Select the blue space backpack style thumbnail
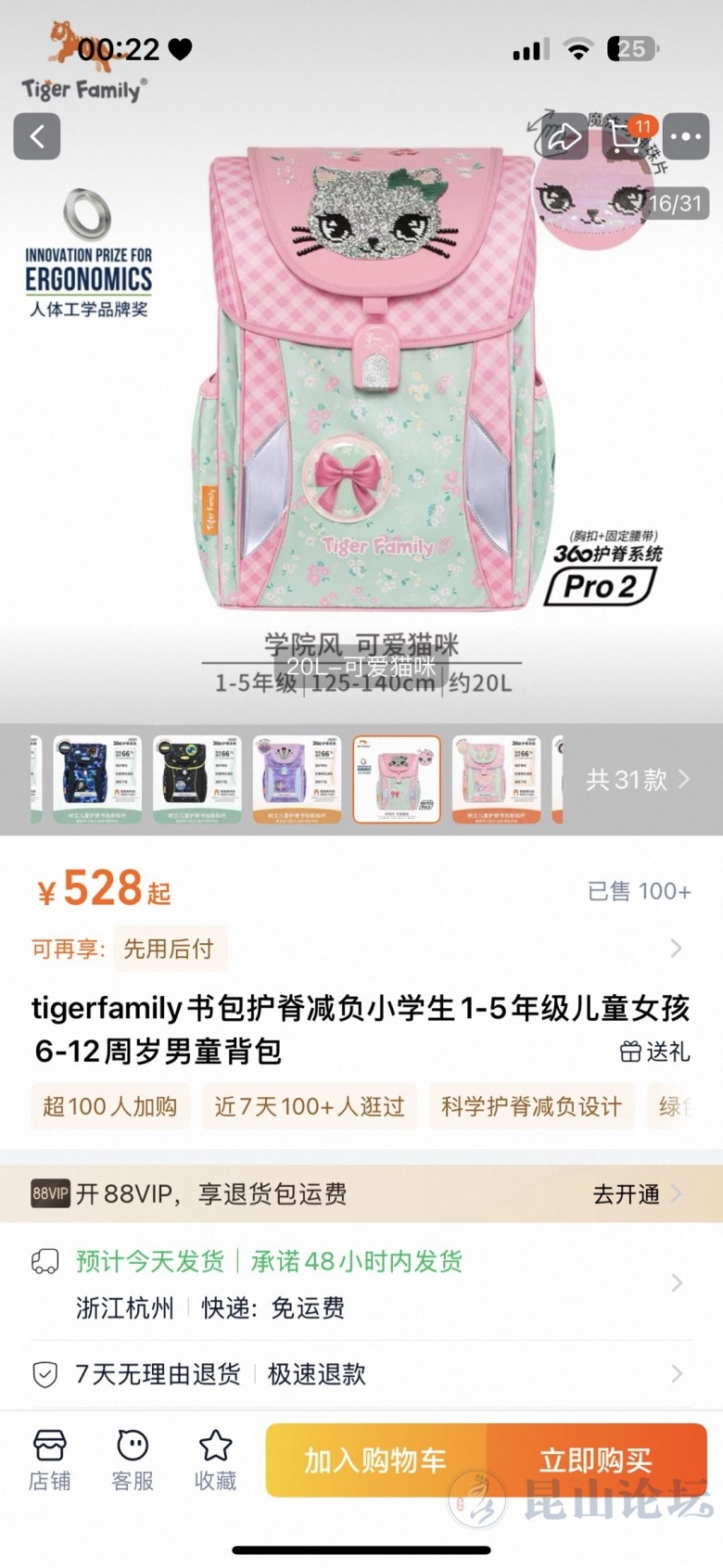723x1568 pixels. [x=97, y=780]
